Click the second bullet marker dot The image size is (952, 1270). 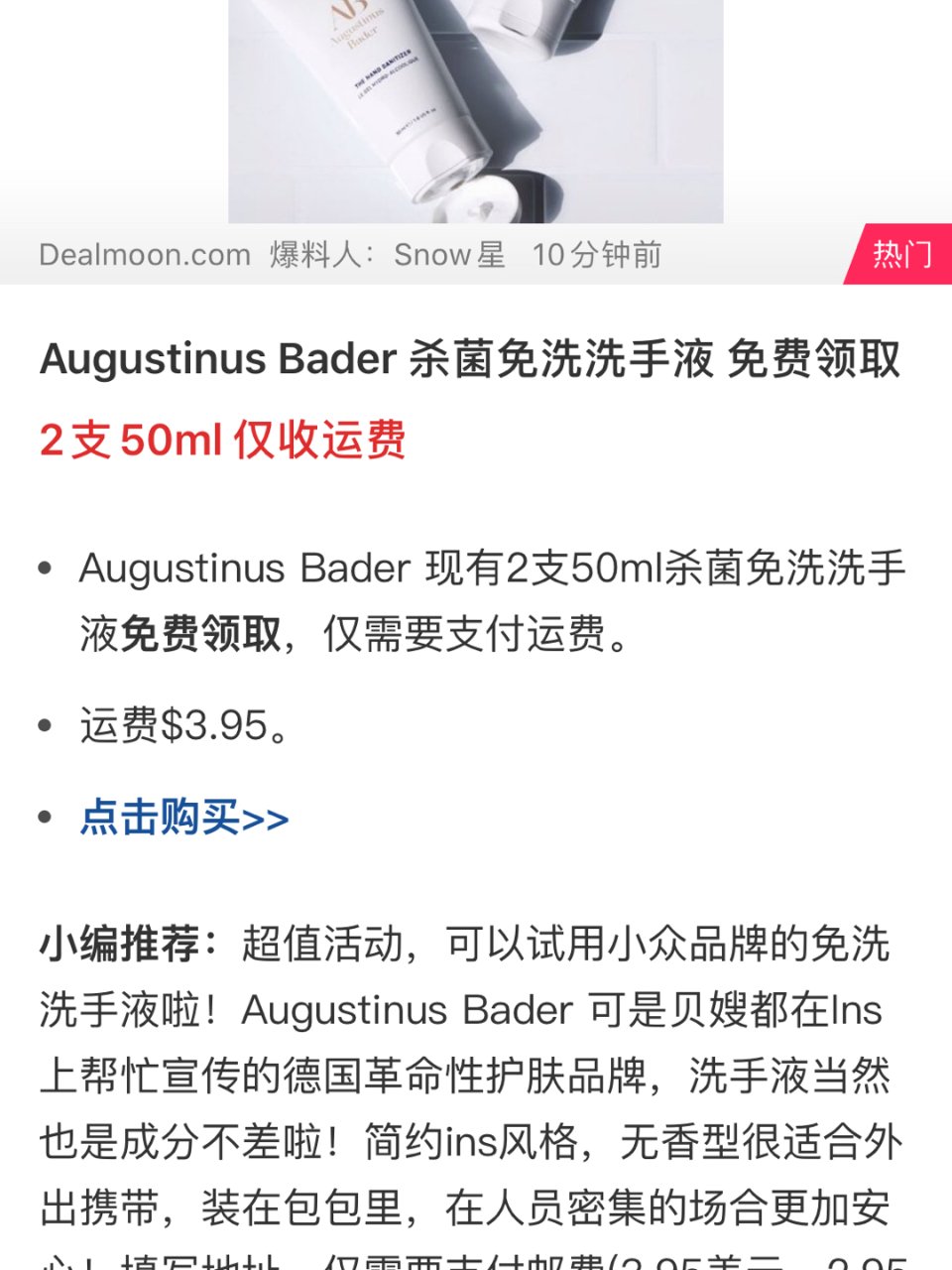[47, 725]
